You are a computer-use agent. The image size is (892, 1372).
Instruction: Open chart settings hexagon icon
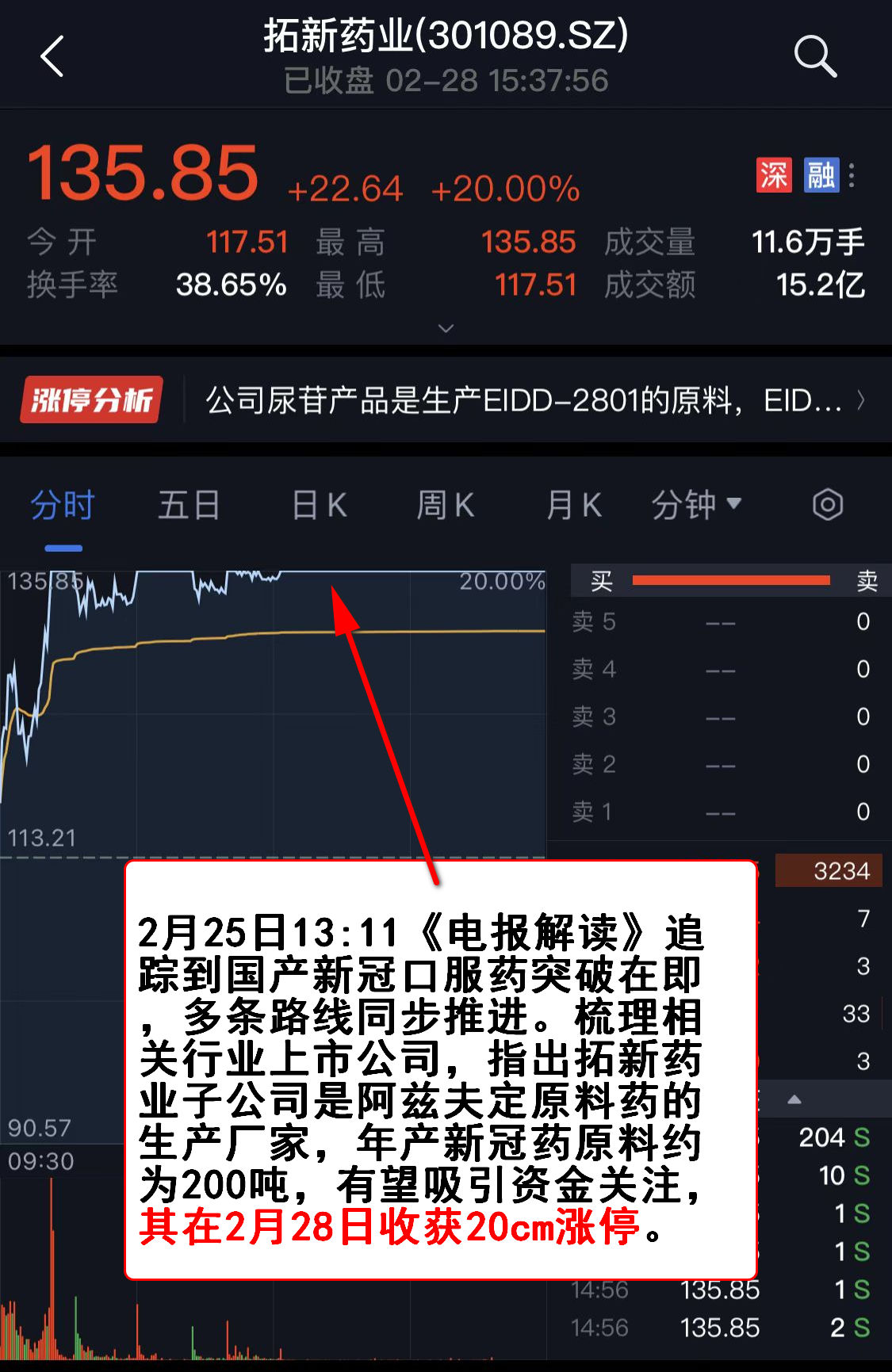(x=827, y=505)
